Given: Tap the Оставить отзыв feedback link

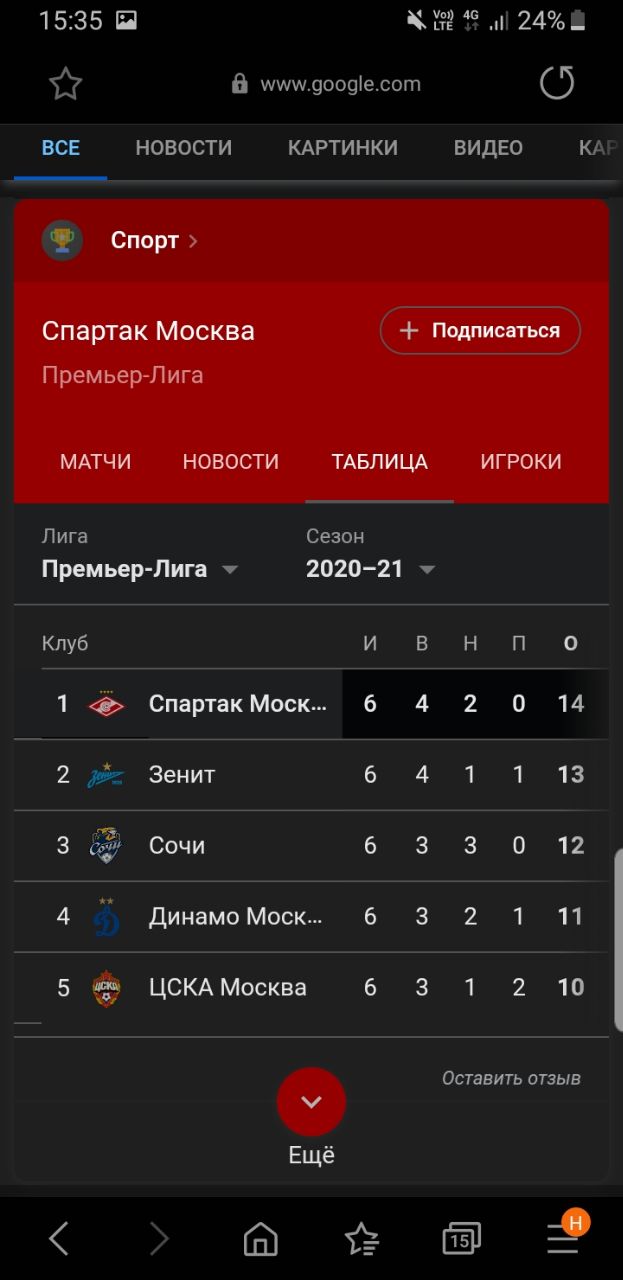Looking at the screenshot, I should coord(511,1079).
